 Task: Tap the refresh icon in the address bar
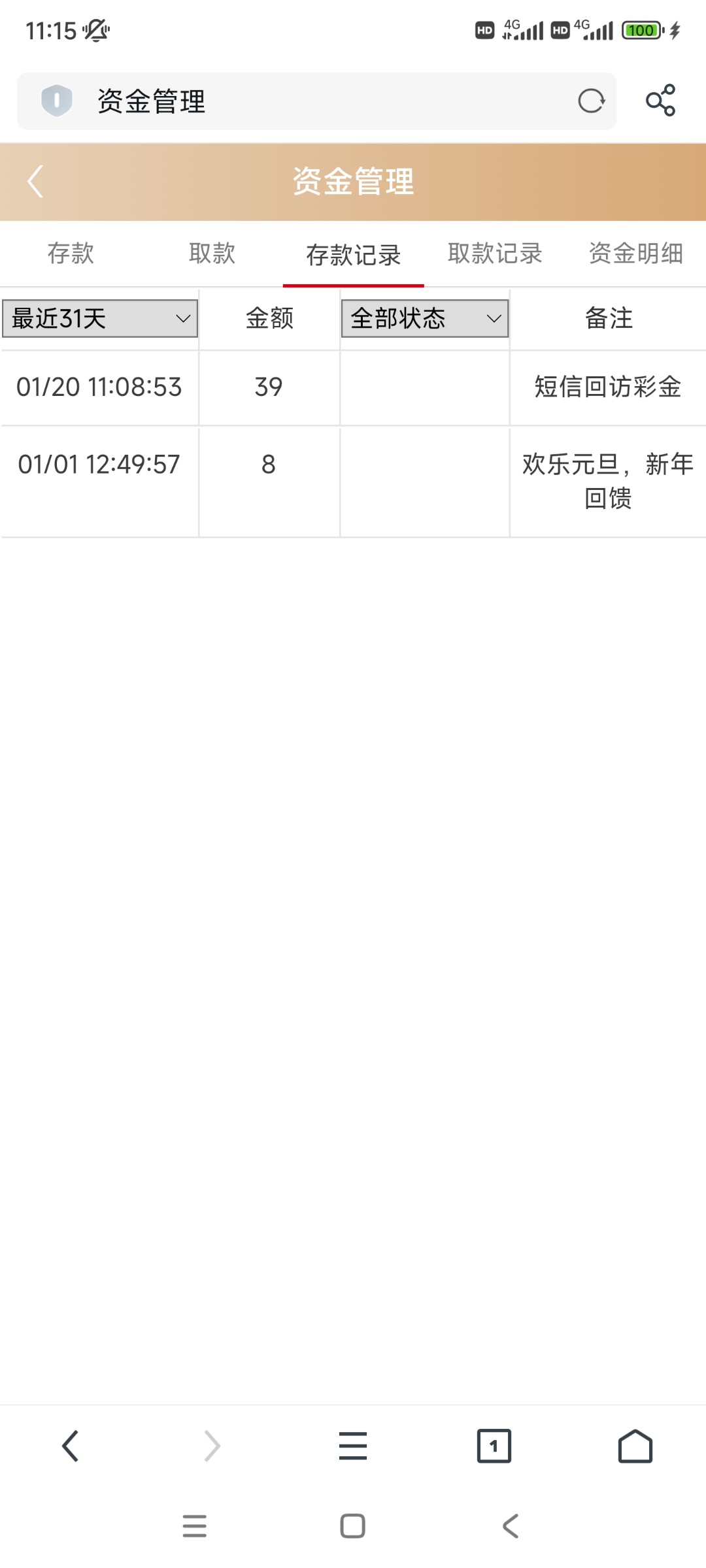click(592, 101)
